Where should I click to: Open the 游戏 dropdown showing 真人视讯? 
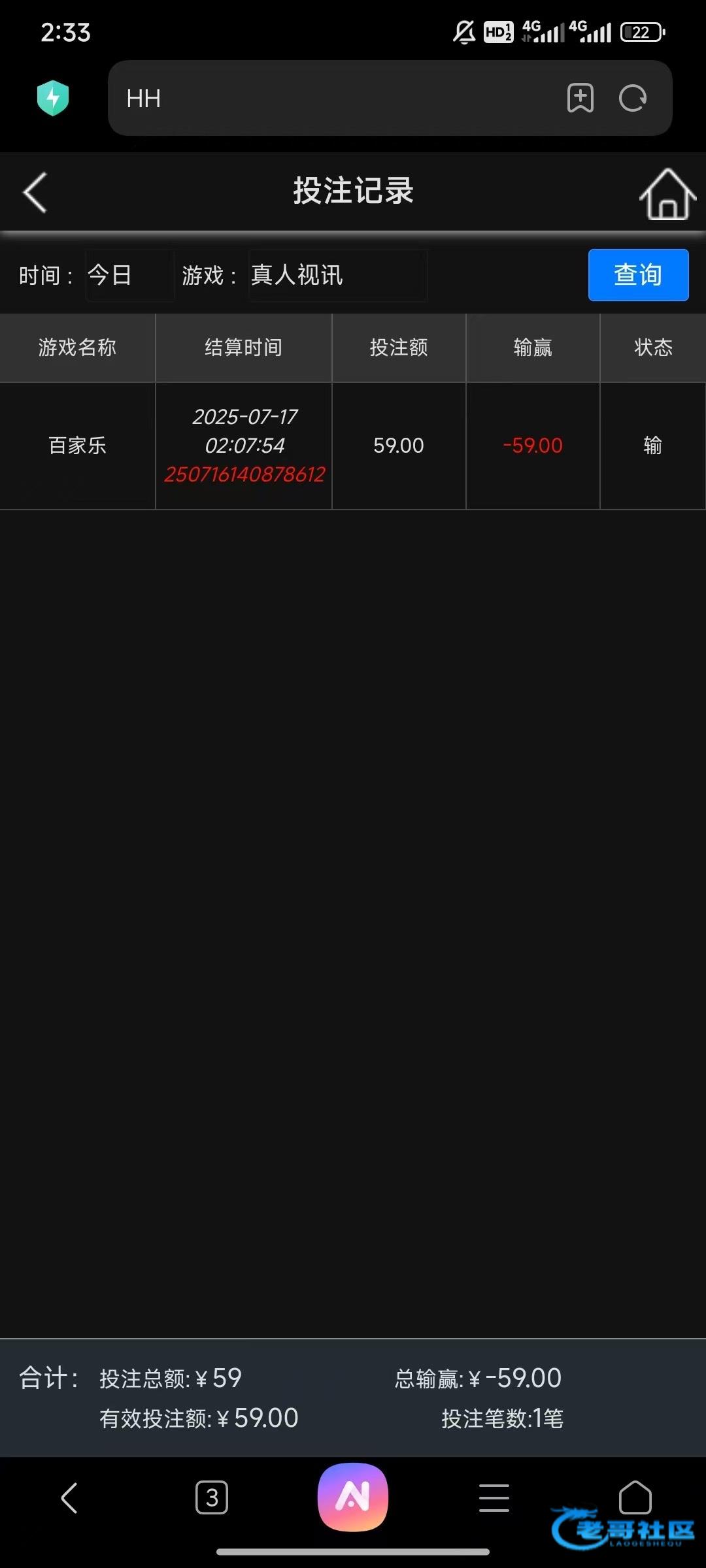[337, 275]
